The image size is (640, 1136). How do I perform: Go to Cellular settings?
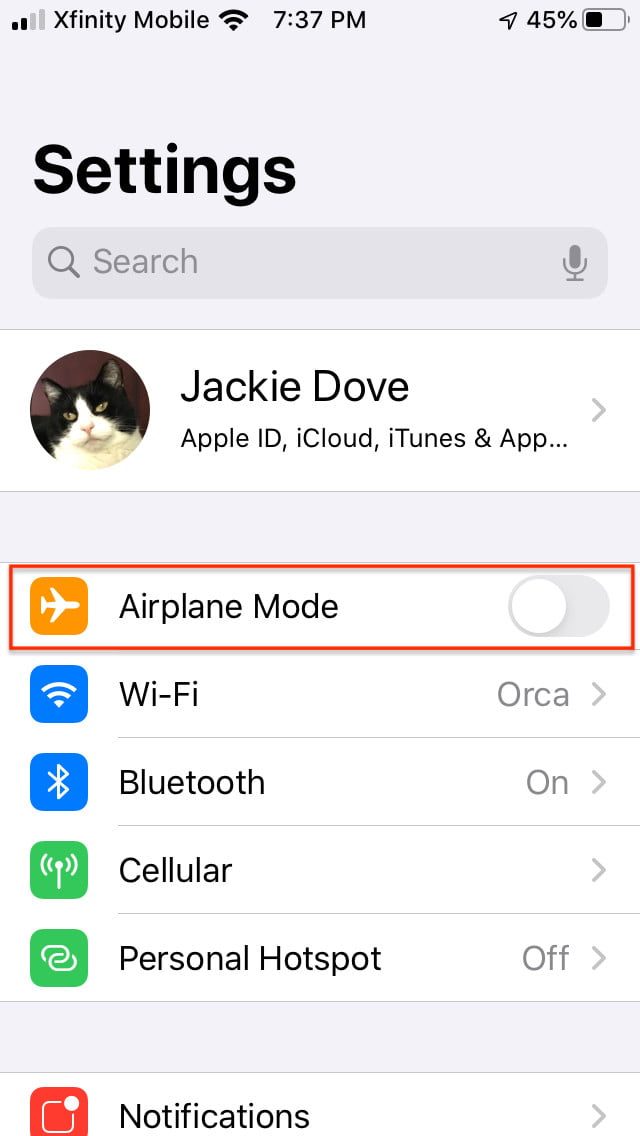320,871
